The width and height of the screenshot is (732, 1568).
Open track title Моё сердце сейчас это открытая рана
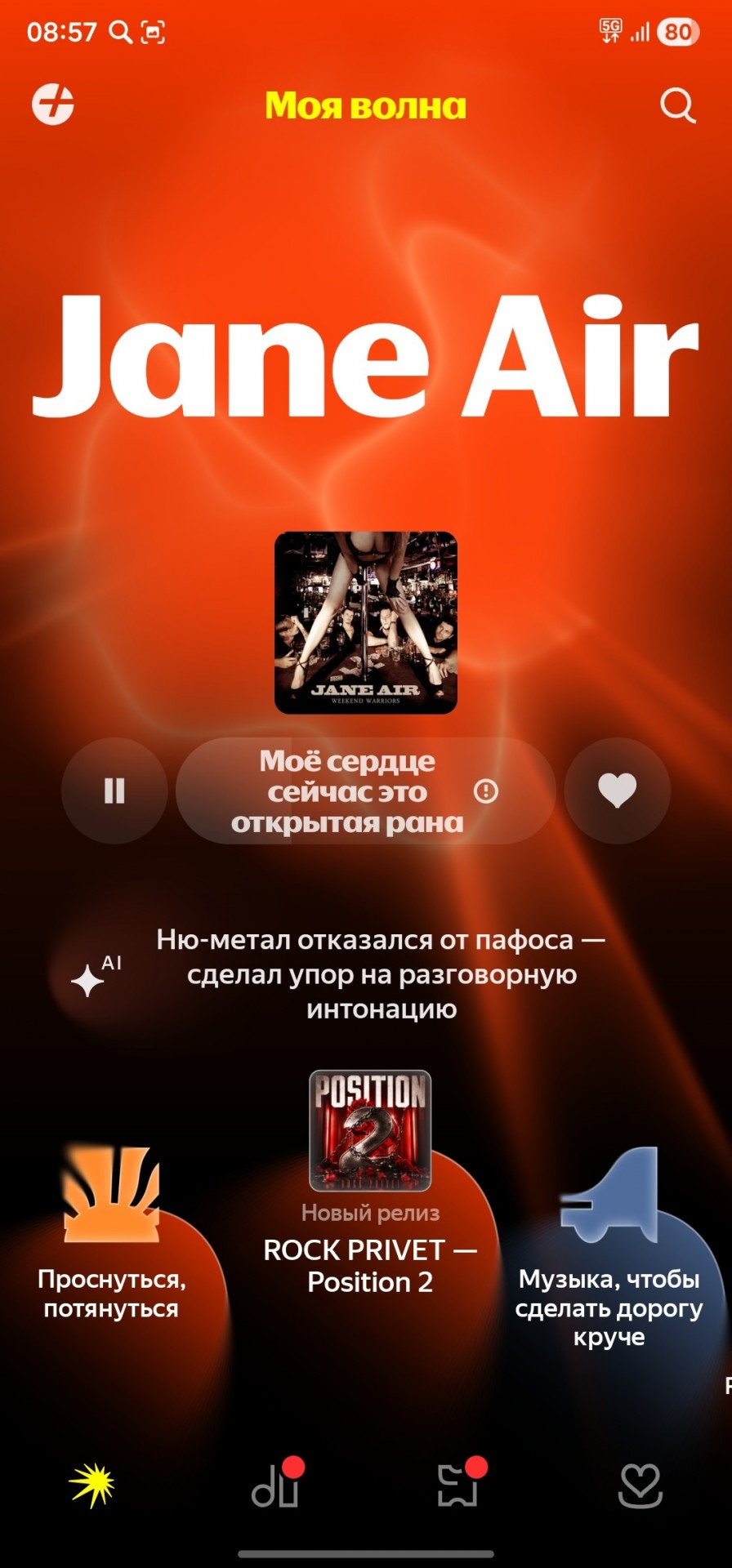coord(347,791)
